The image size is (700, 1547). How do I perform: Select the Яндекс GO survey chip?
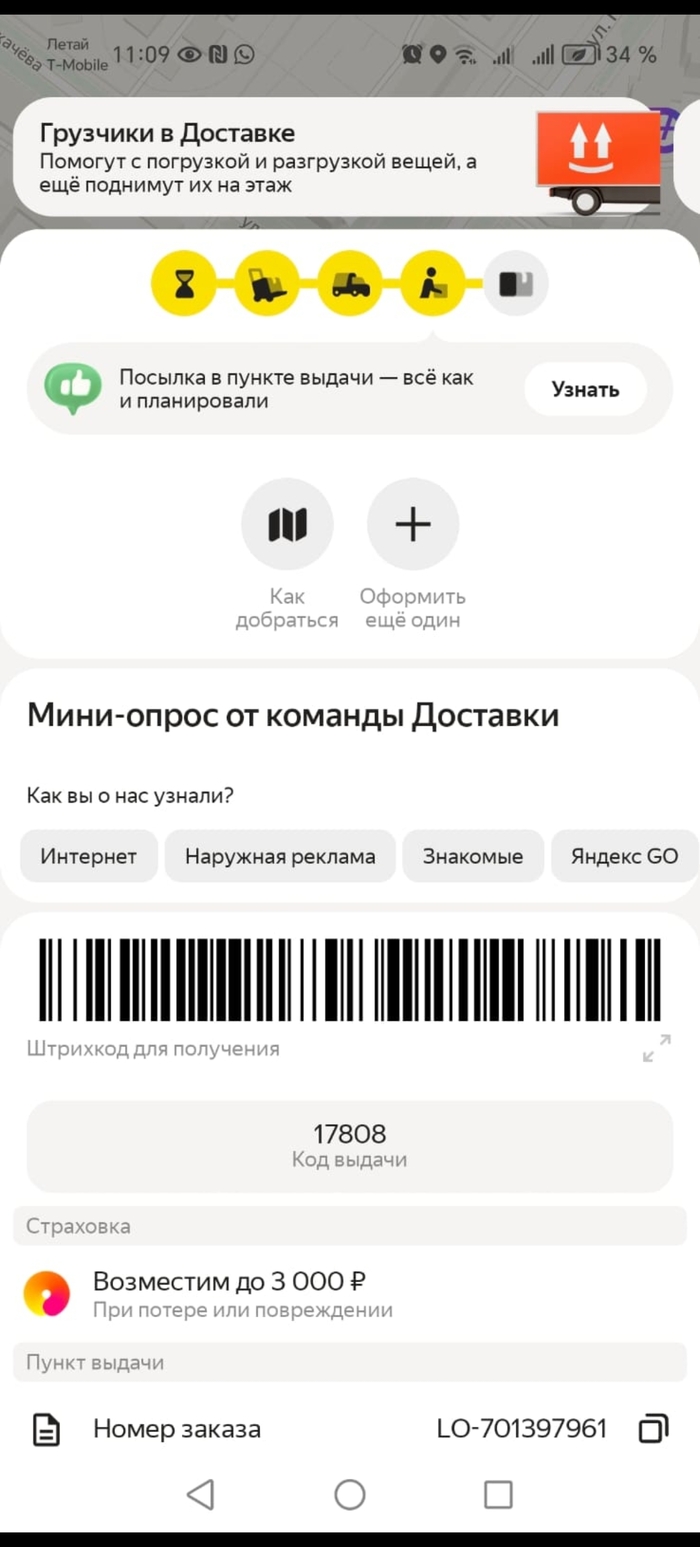[624, 856]
